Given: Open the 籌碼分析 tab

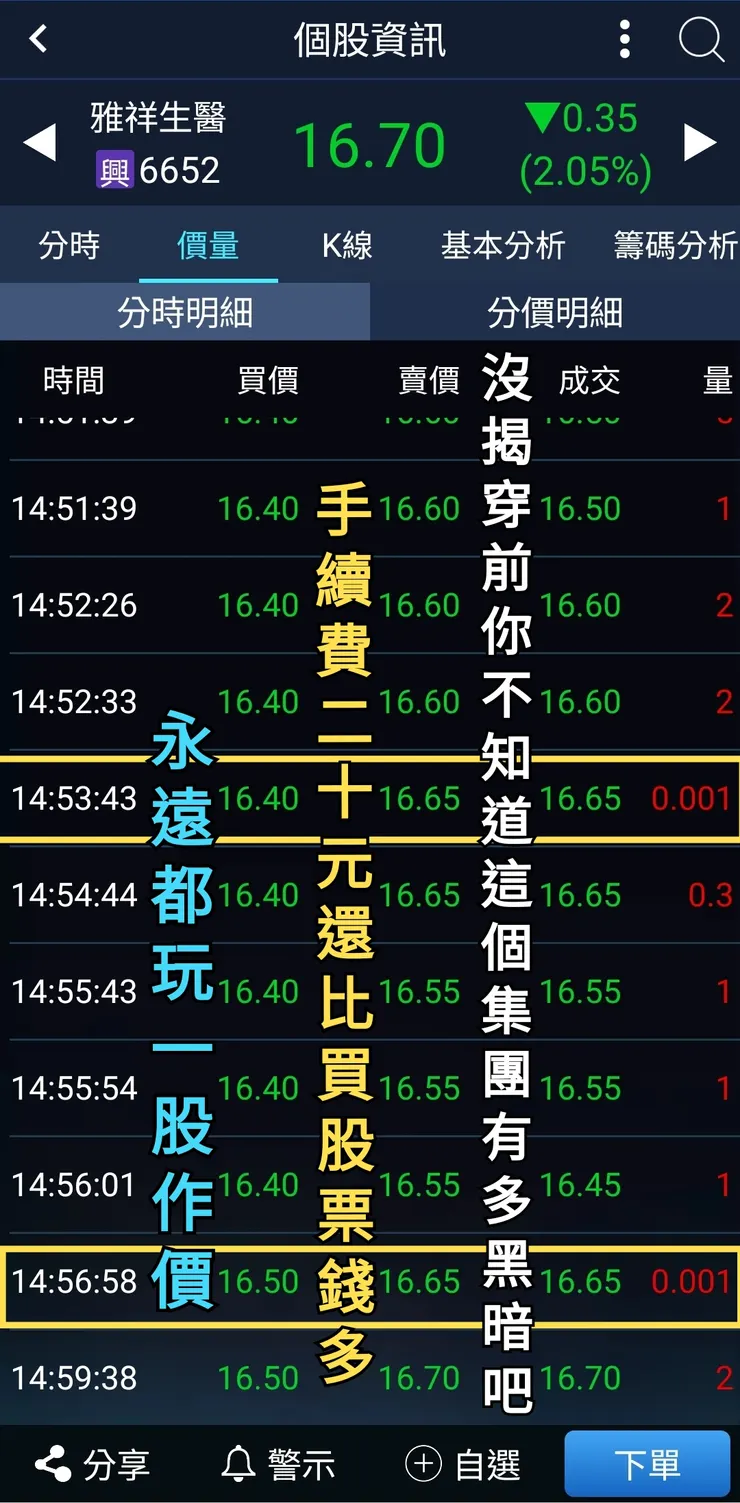Looking at the screenshot, I should [672, 246].
